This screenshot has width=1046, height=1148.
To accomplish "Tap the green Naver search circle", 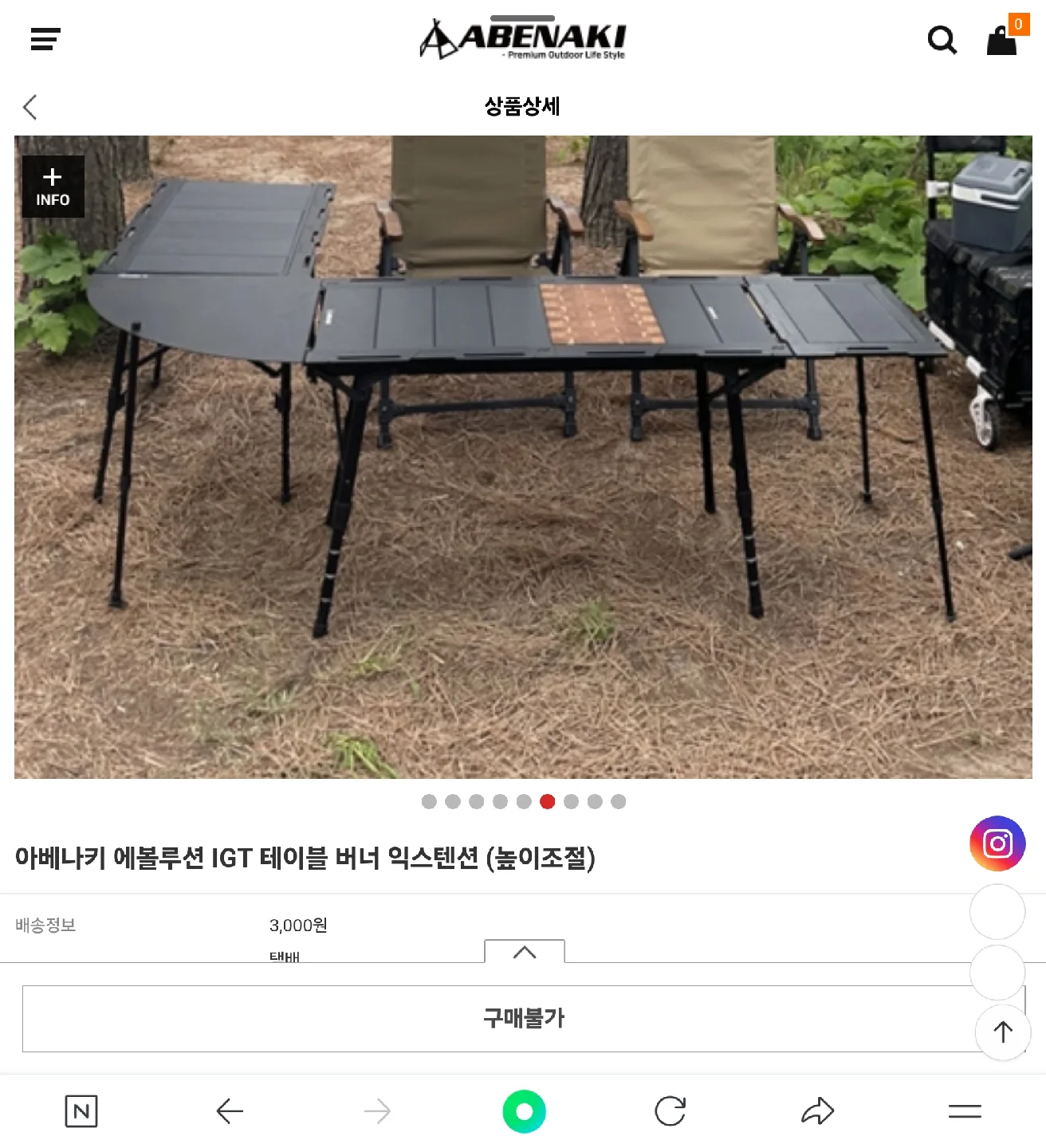I will click(x=524, y=1111).
